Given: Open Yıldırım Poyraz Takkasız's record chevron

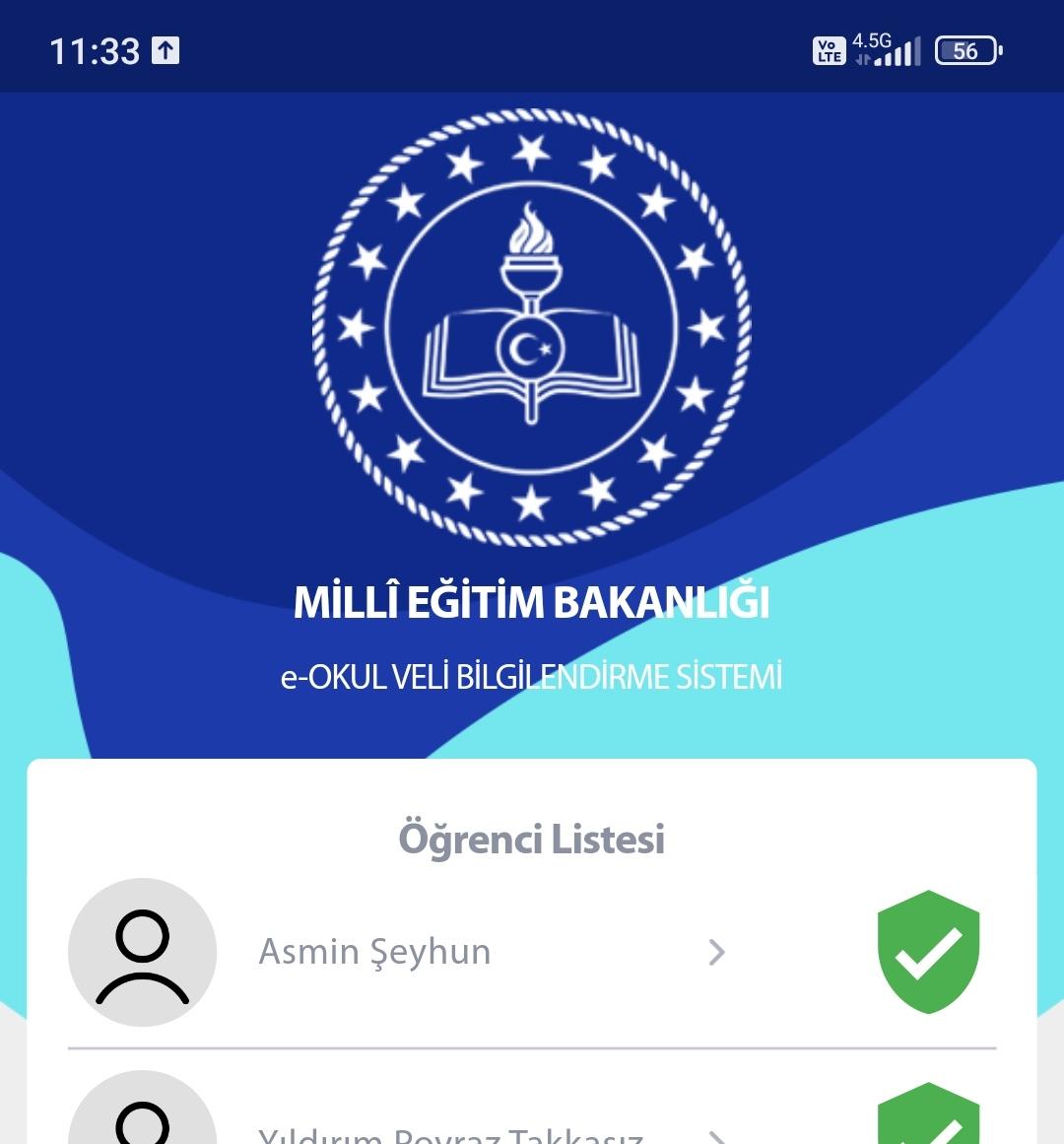Looking at the screenshot, I should tap(718, 1133).
